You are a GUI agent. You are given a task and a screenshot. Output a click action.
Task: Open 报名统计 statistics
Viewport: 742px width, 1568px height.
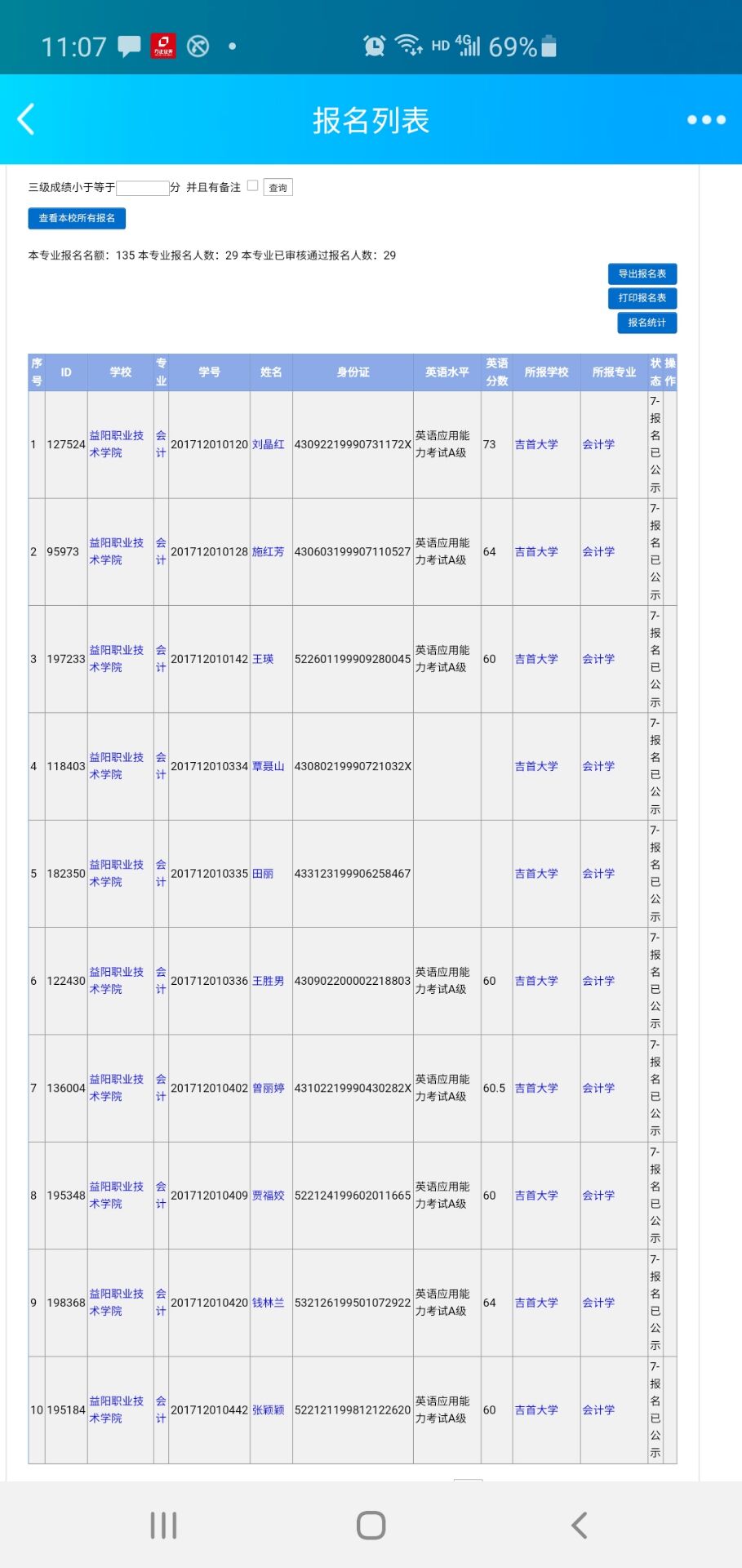pyautogui.click(x=646, y=323)
